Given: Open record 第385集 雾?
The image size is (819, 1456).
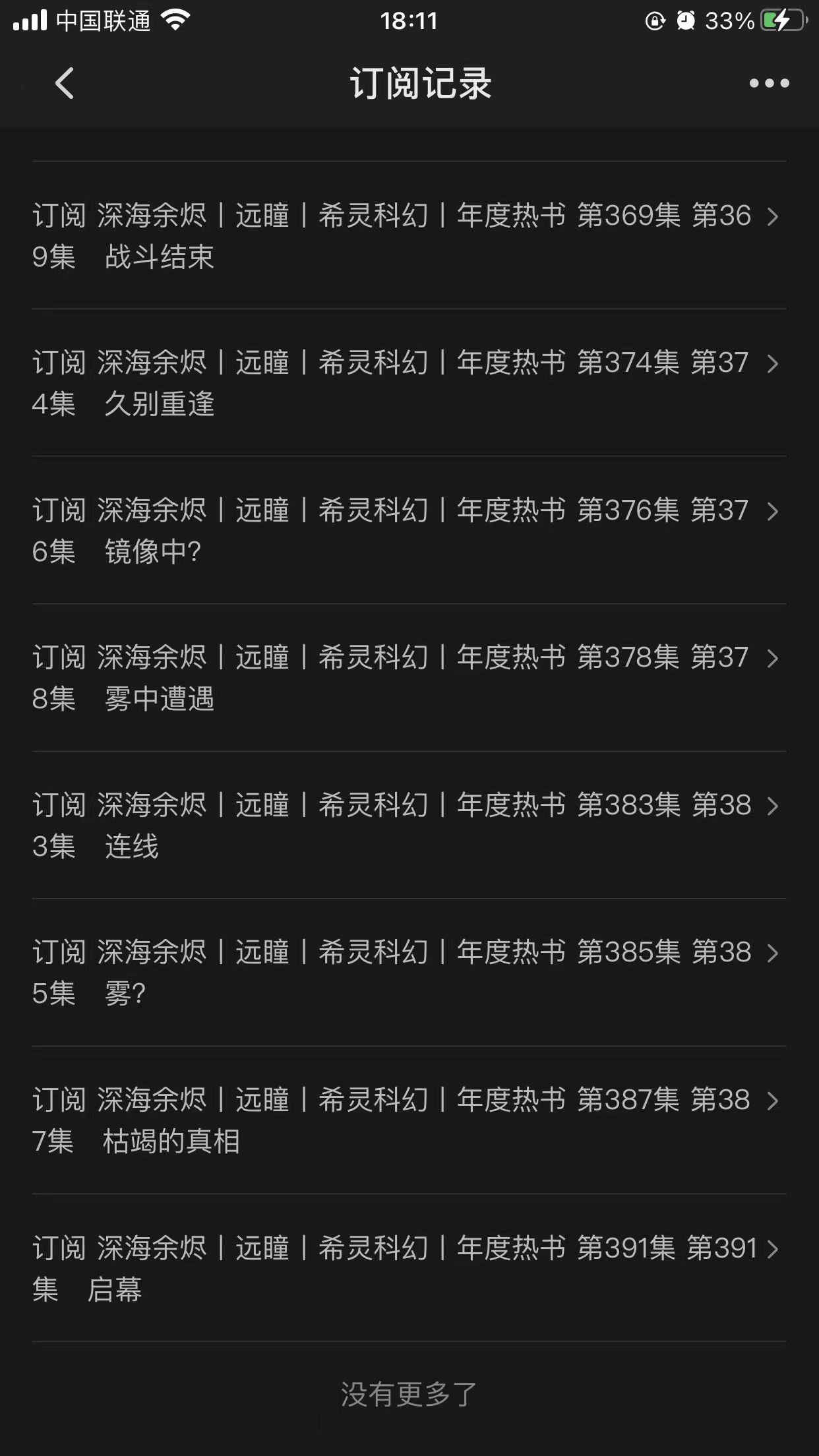Looking at the screenshot, I should coord(409,972).
